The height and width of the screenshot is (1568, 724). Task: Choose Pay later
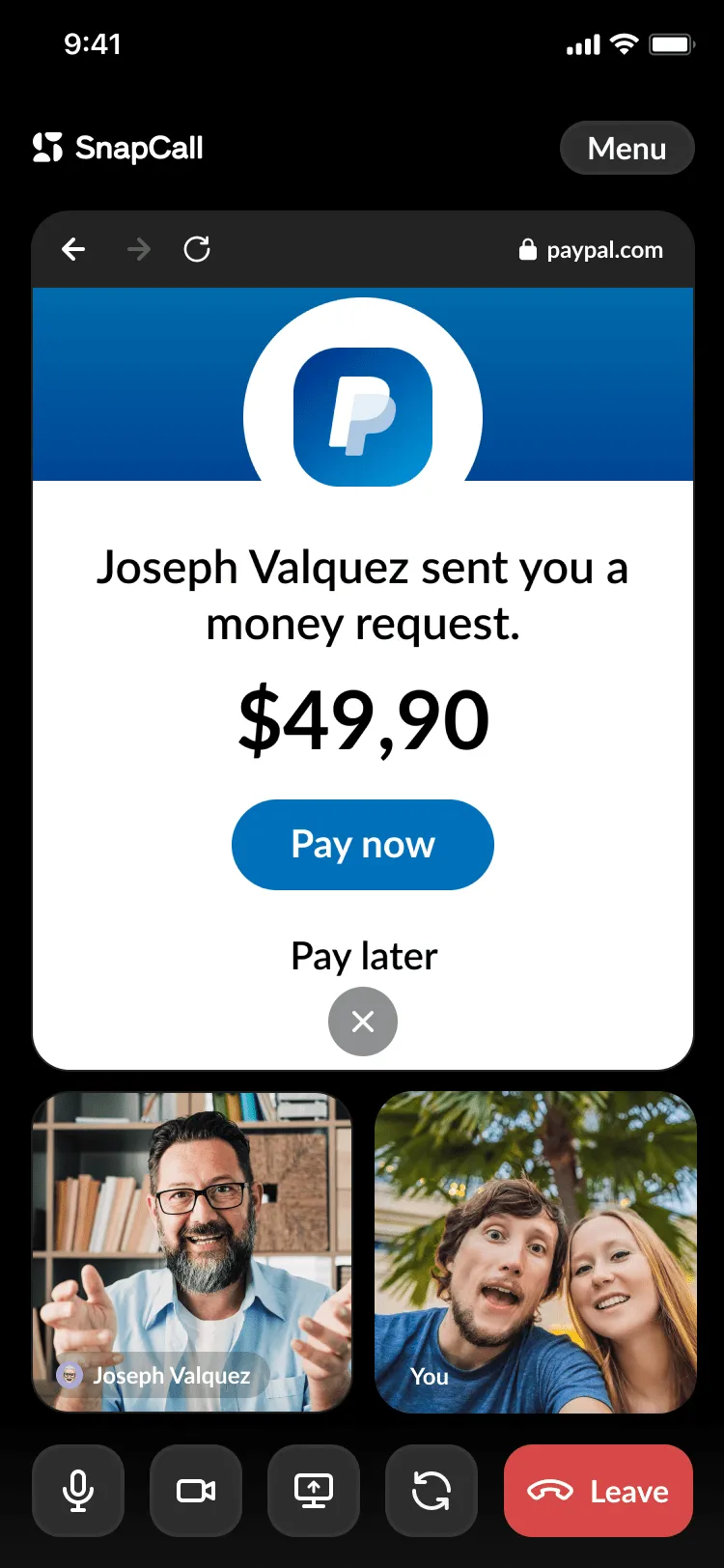tap(364, 956)
